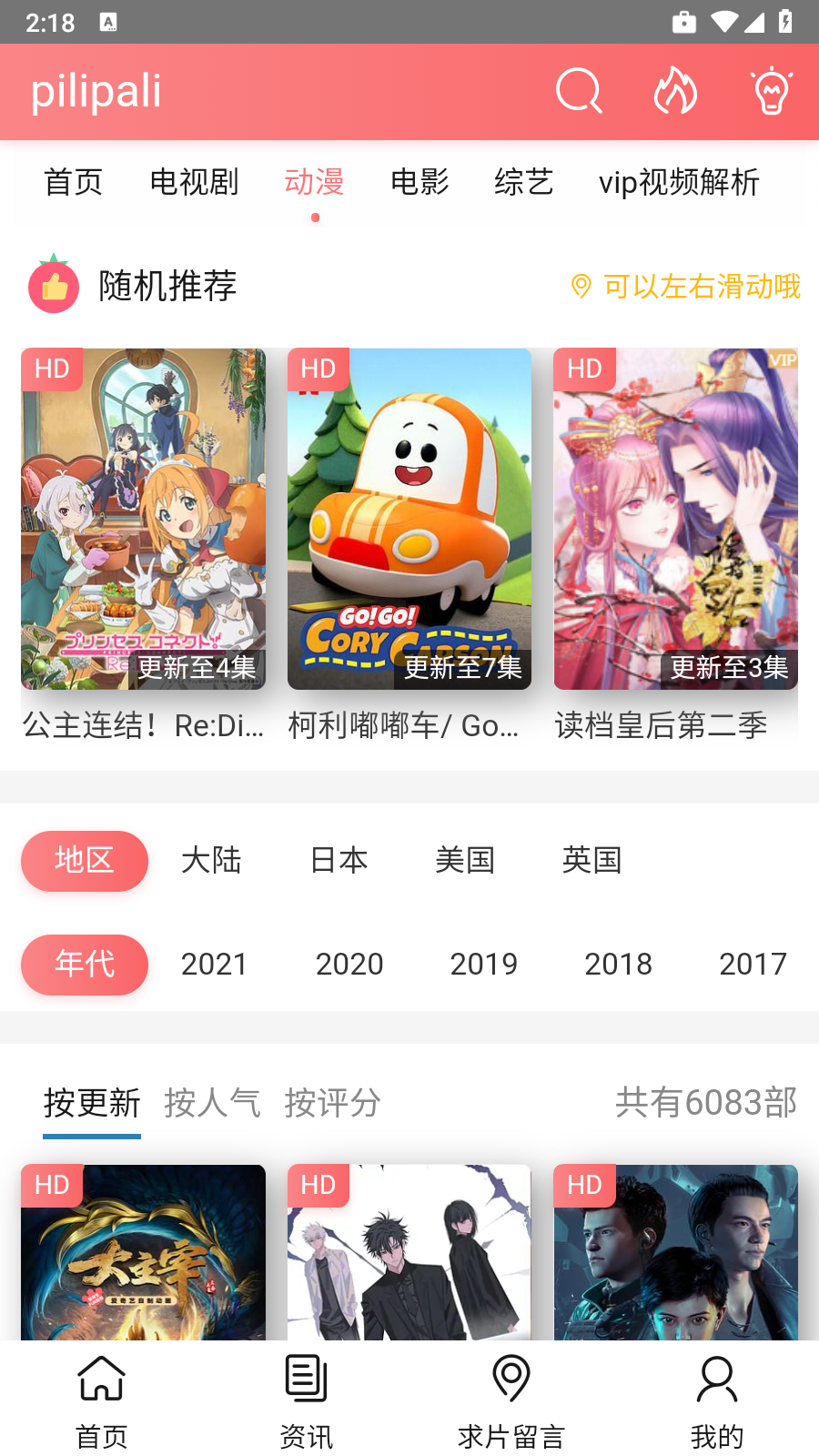Select 2020 as year filter

click(x=349, y=965)
